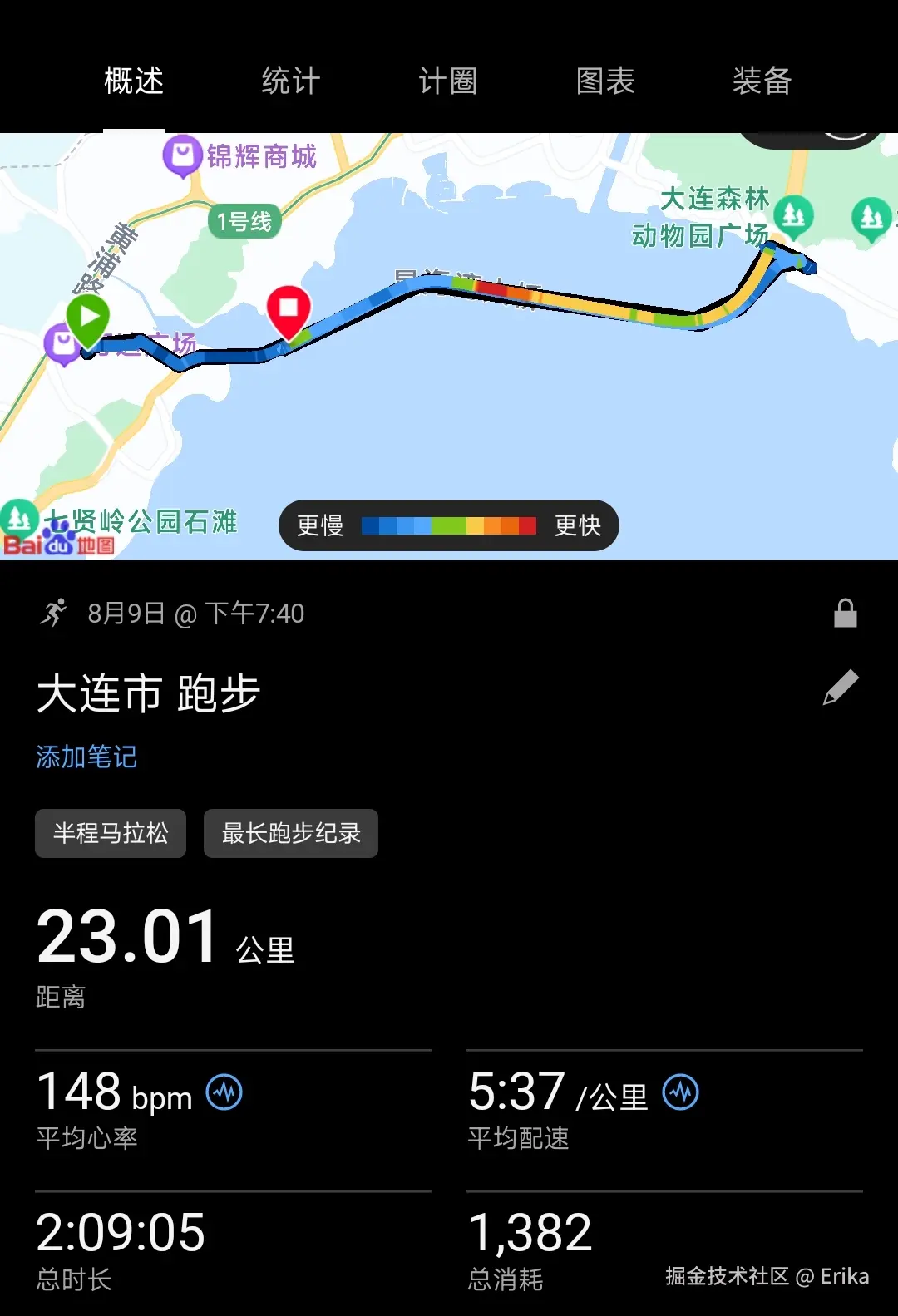Tap the park icon near 大连森林动物园广场
This screenshot has height=1316, width=898.
(794, 216)
